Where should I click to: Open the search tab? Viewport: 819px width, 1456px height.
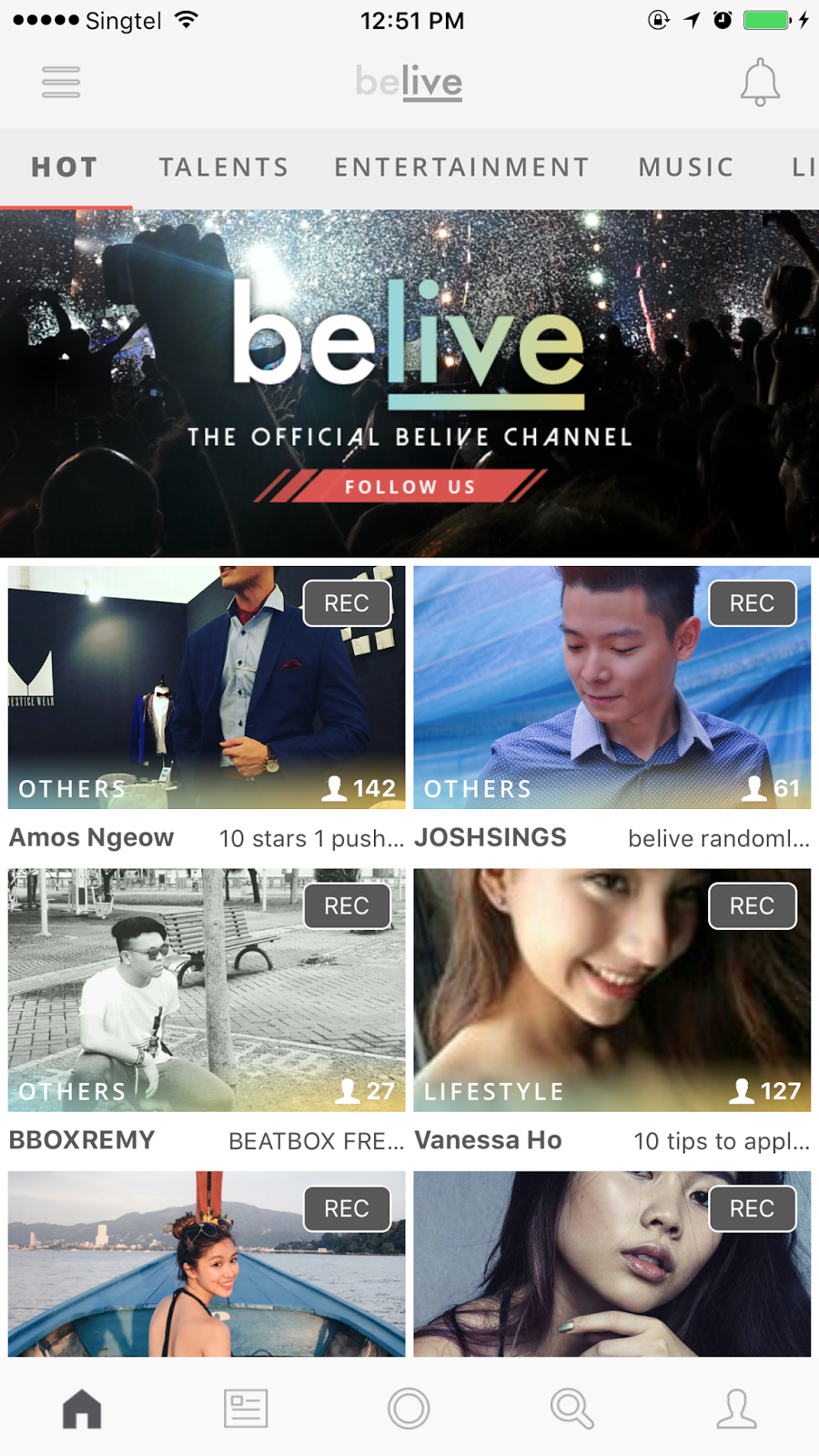tap(572, 1409)
